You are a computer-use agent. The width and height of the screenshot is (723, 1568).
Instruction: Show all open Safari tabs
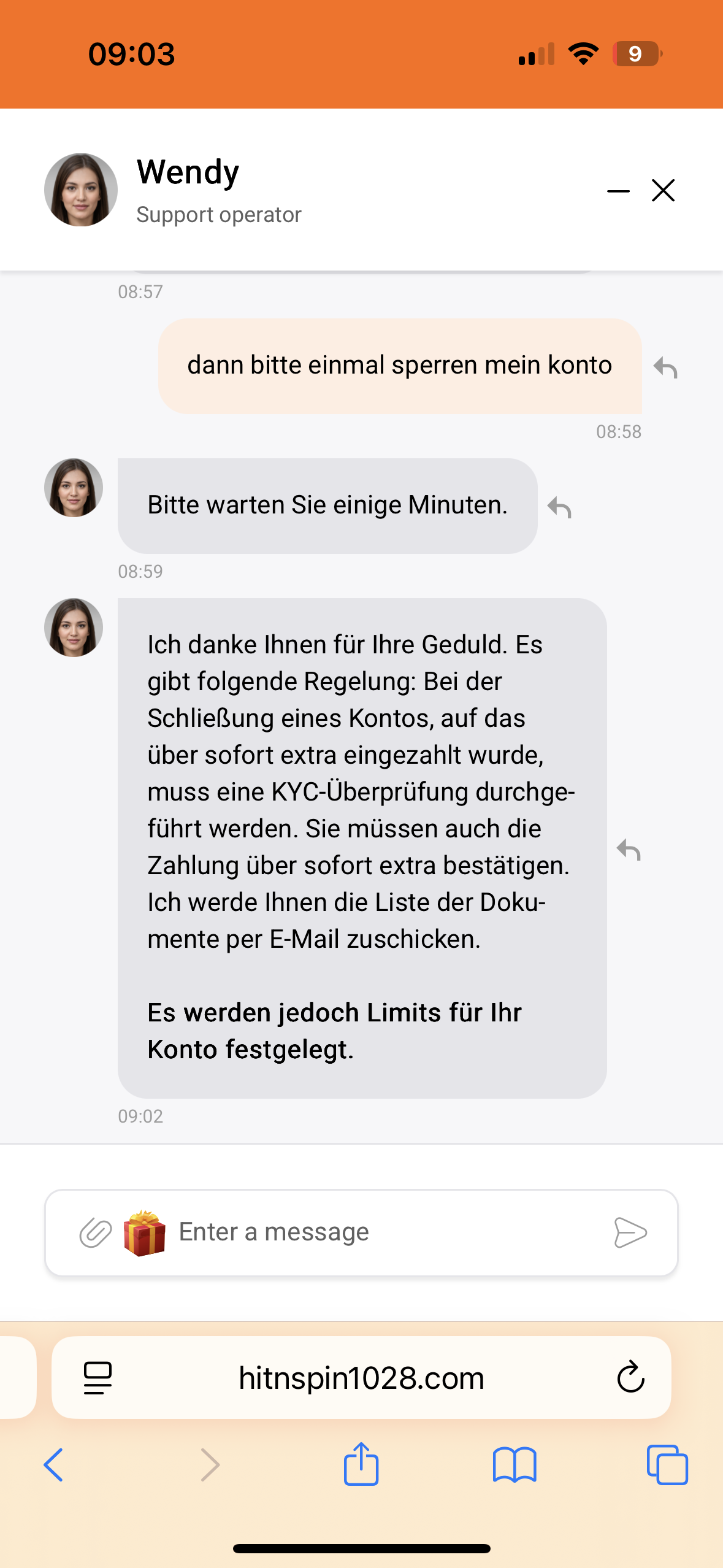click(x=667, y=1465)
